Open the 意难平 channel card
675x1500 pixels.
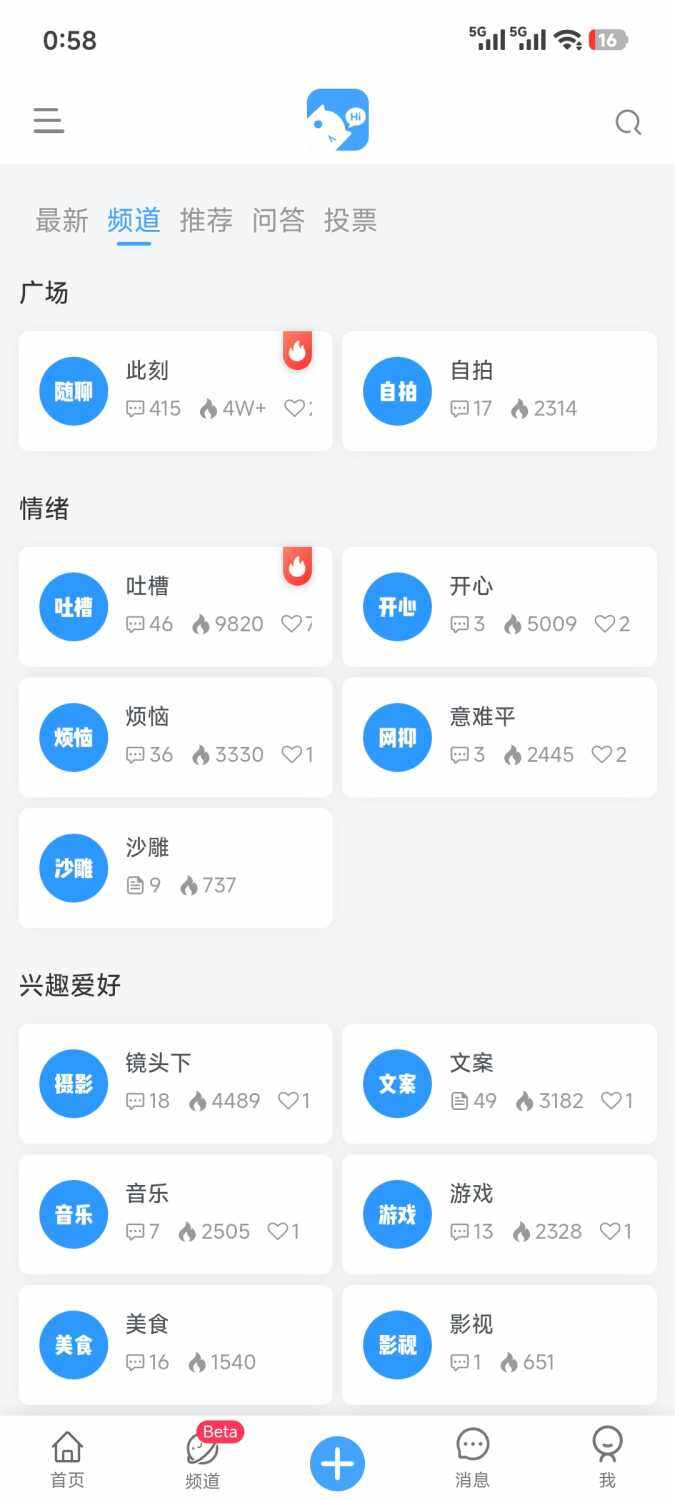coord(499,738)
